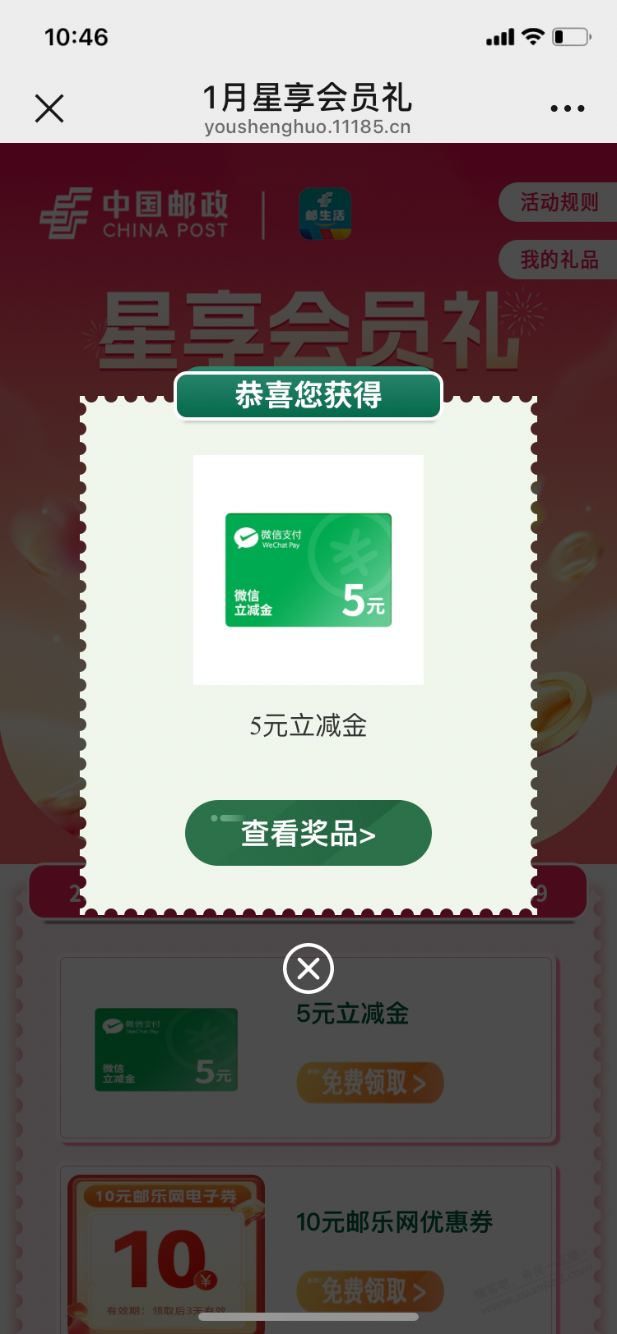Dismiss the prize popup with the circled X
This screenshot has width=617, height=1334.
[x=308, y=968]
